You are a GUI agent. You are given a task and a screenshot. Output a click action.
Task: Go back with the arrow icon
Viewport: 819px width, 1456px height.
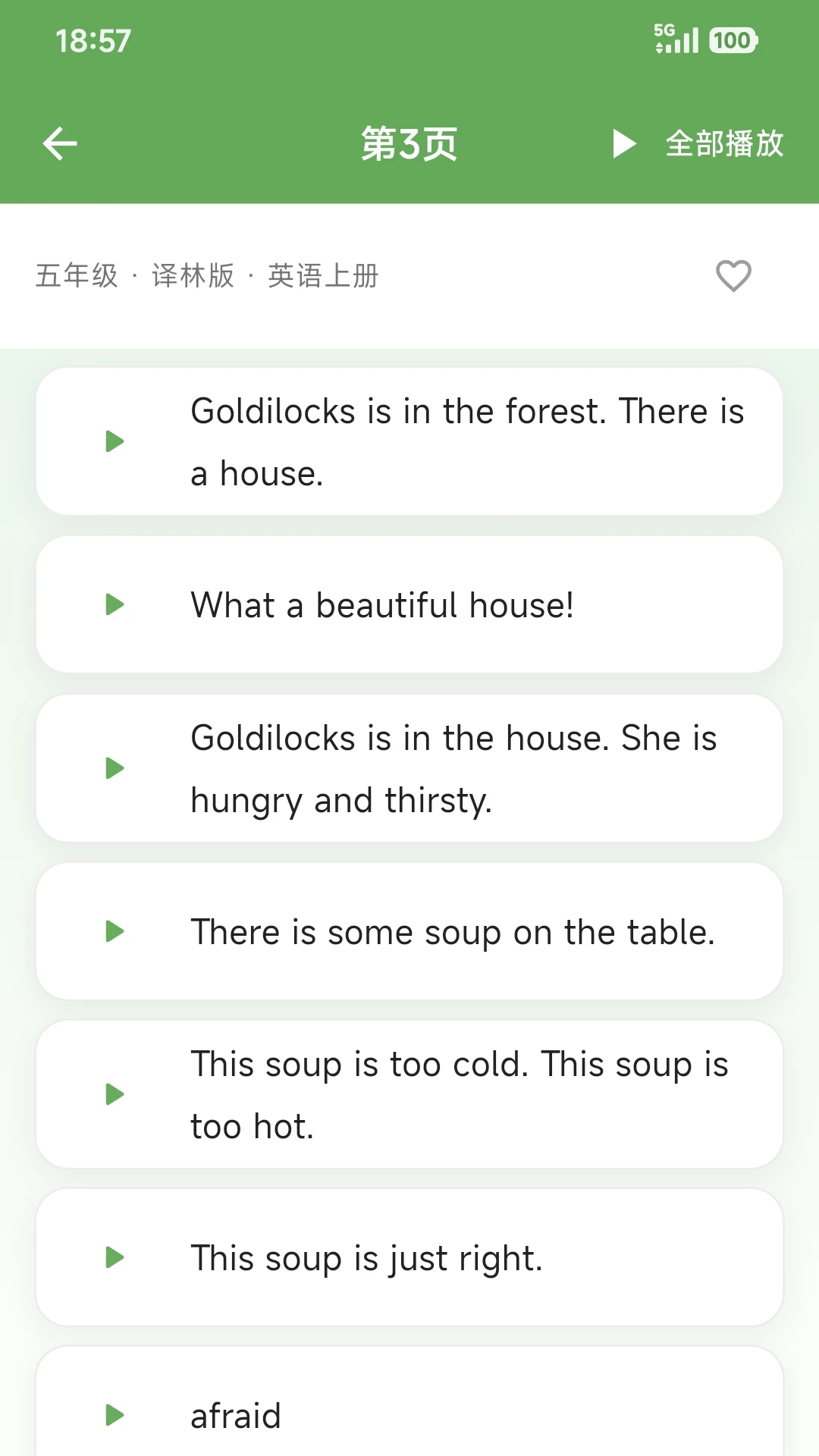[x=60, y=144]
